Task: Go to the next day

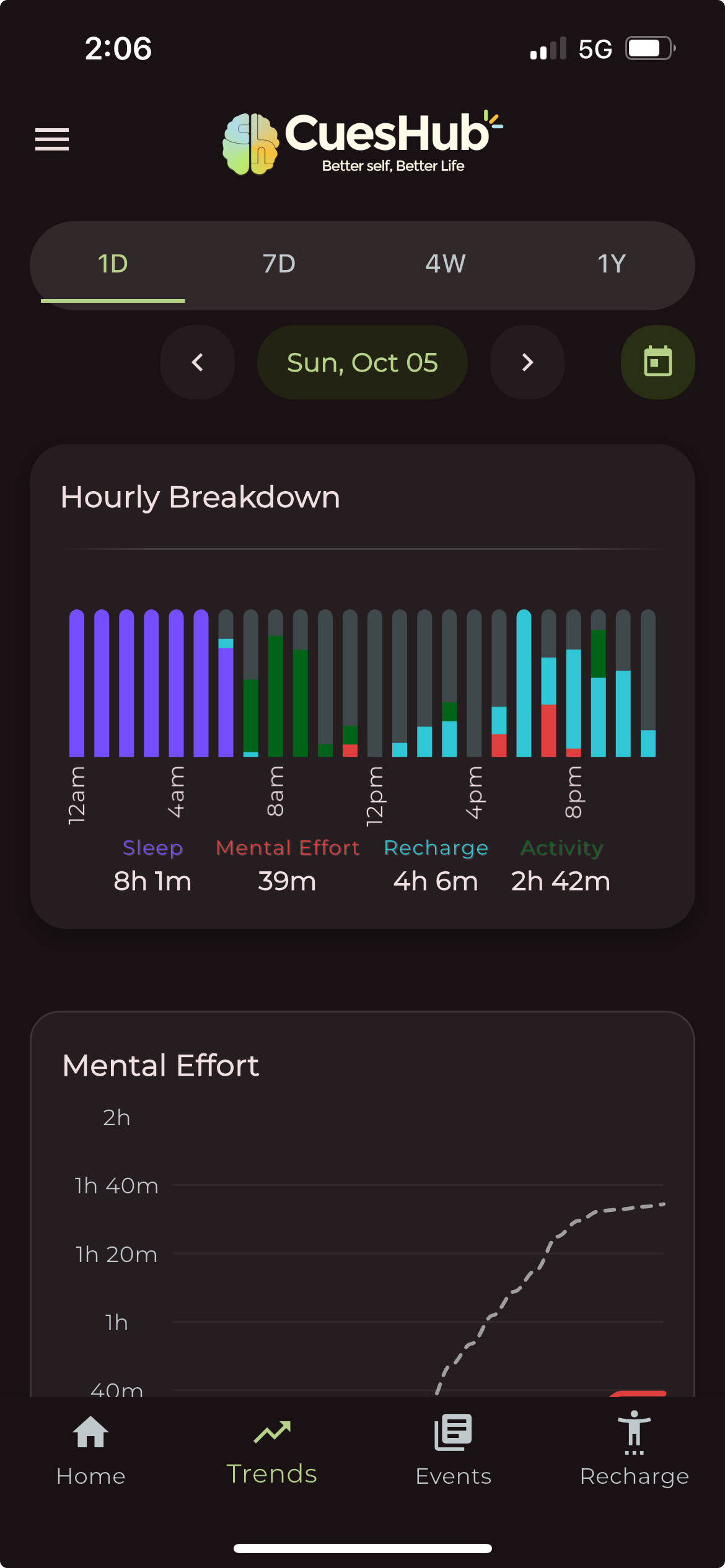Action: click(527, 362)
